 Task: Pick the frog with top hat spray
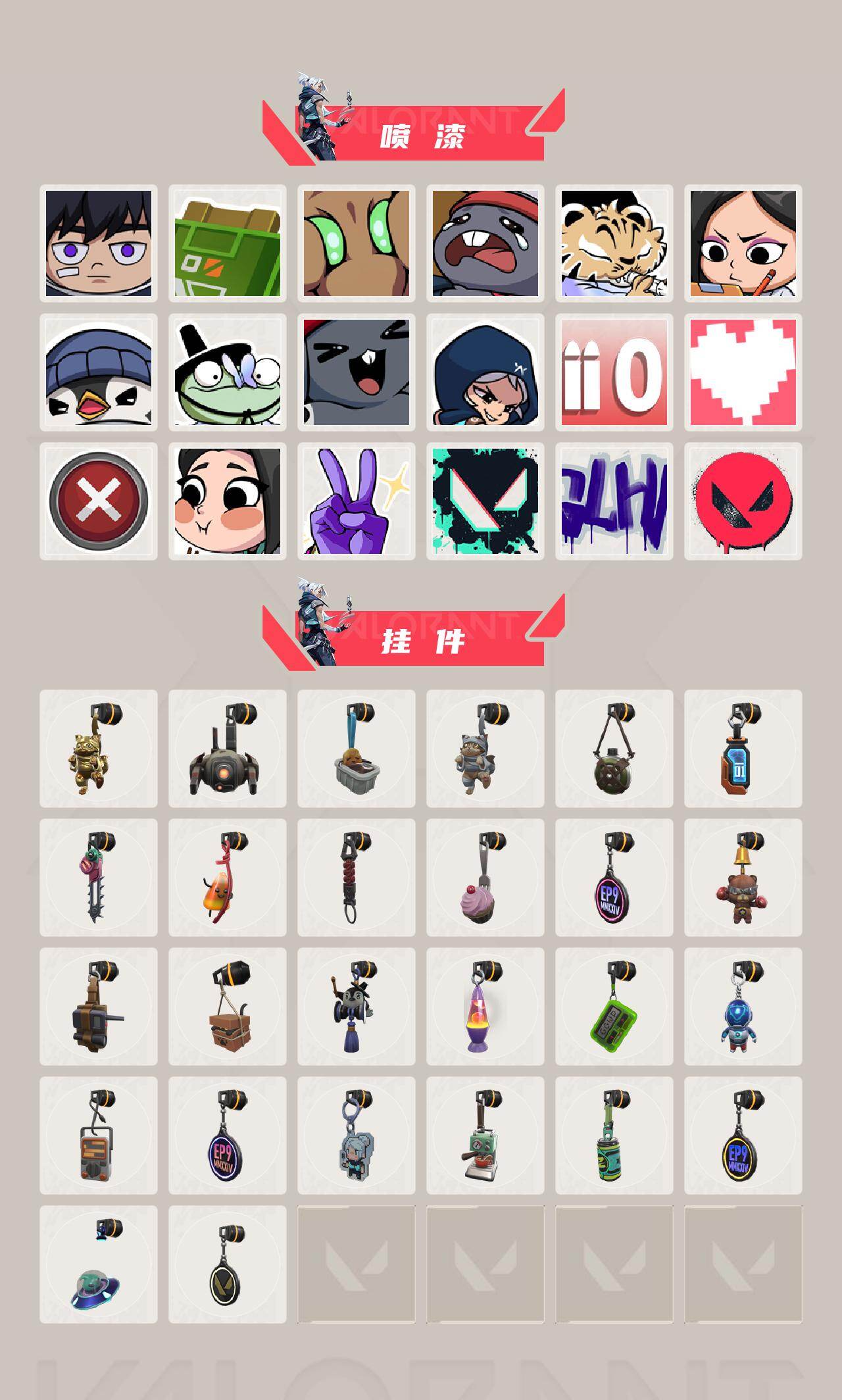pos(227,372)
